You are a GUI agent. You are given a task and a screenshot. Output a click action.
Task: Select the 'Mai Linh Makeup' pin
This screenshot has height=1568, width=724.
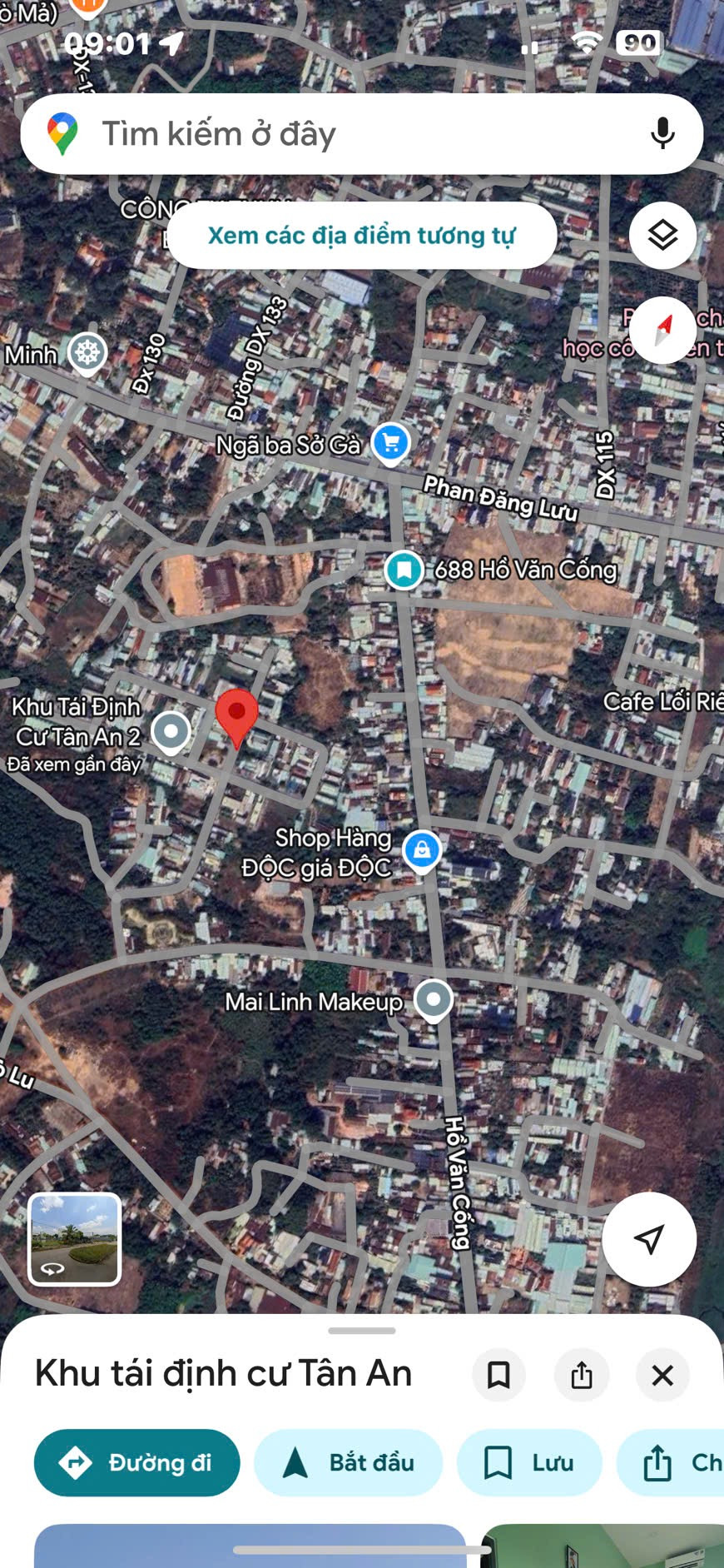click(433, 1000)
